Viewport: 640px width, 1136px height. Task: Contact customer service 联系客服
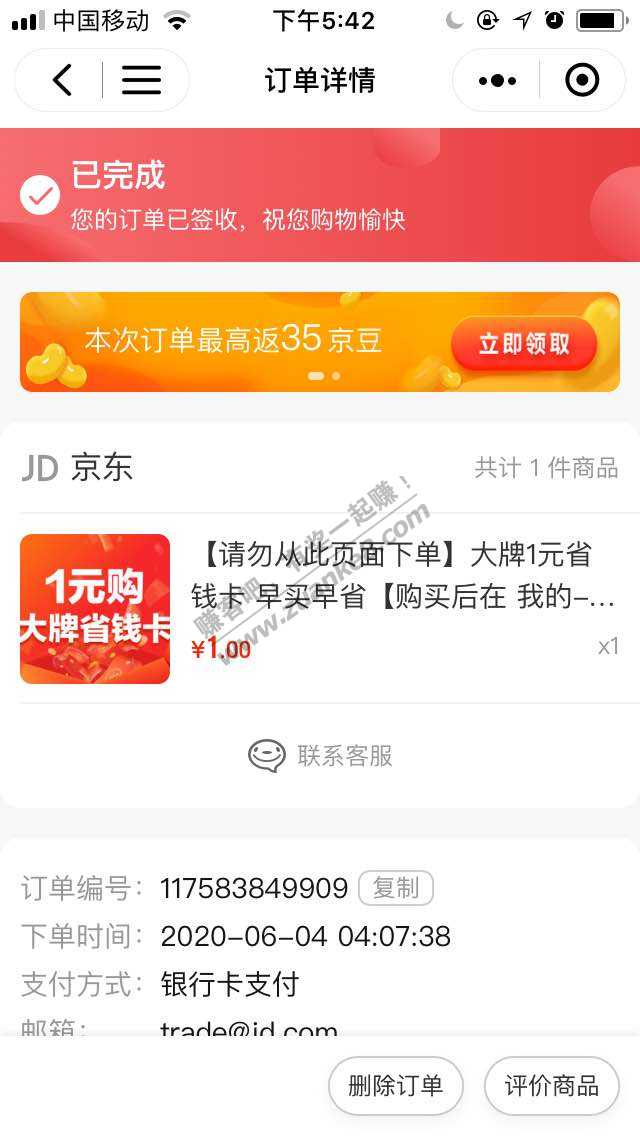[x=320, y=756]
